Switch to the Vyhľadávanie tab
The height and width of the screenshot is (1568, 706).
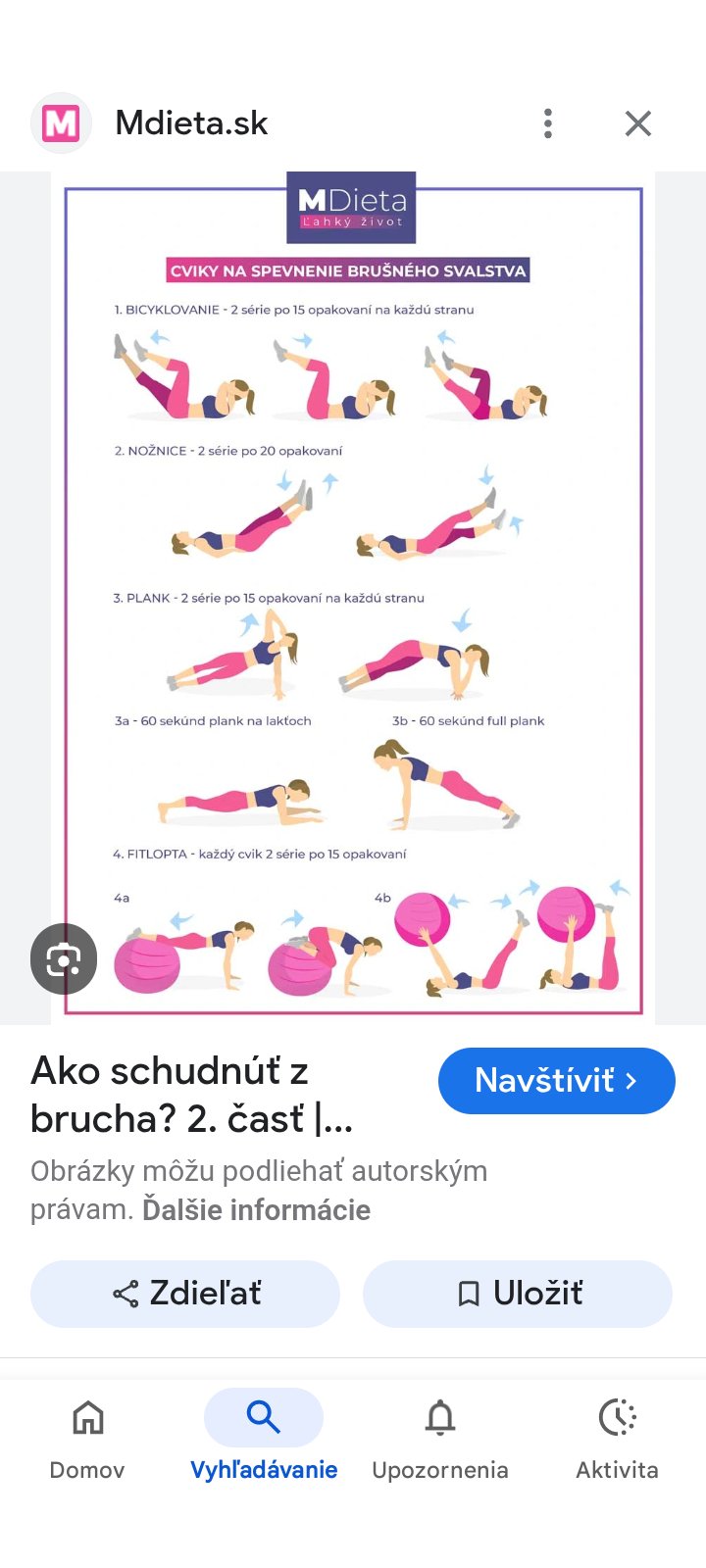click(264, 1438)
